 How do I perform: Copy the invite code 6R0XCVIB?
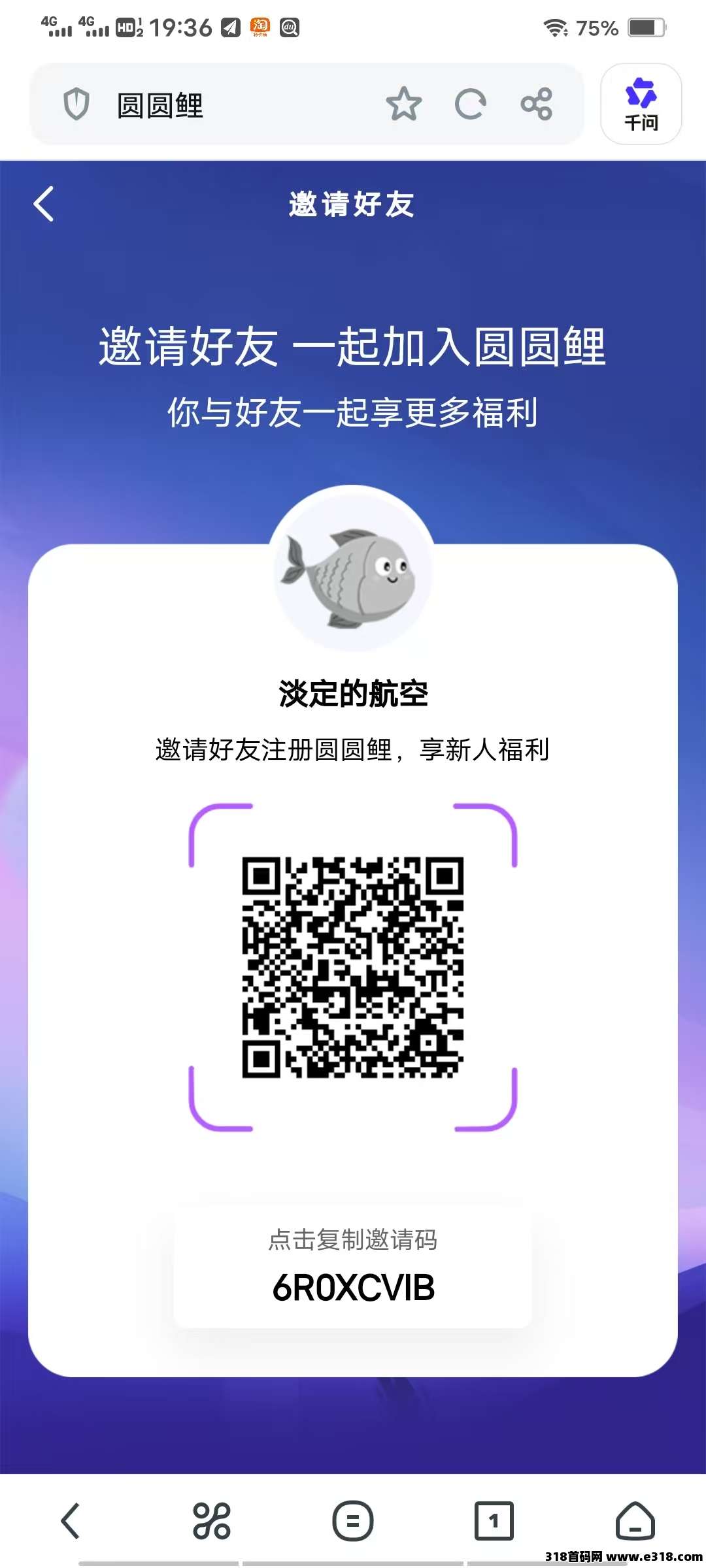click(353, 1269)
